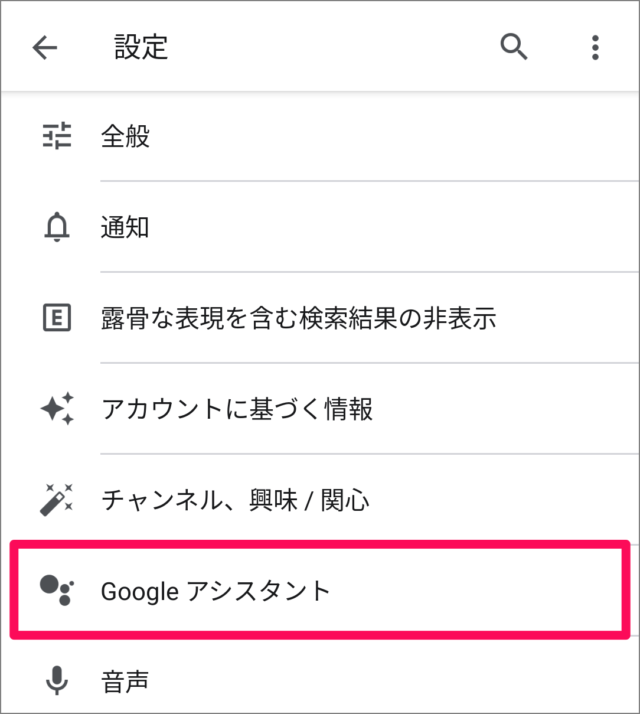
Task: Open 露骨な表現を含む検索結果の非表示 setting
Action: click(x=320, y=318)
